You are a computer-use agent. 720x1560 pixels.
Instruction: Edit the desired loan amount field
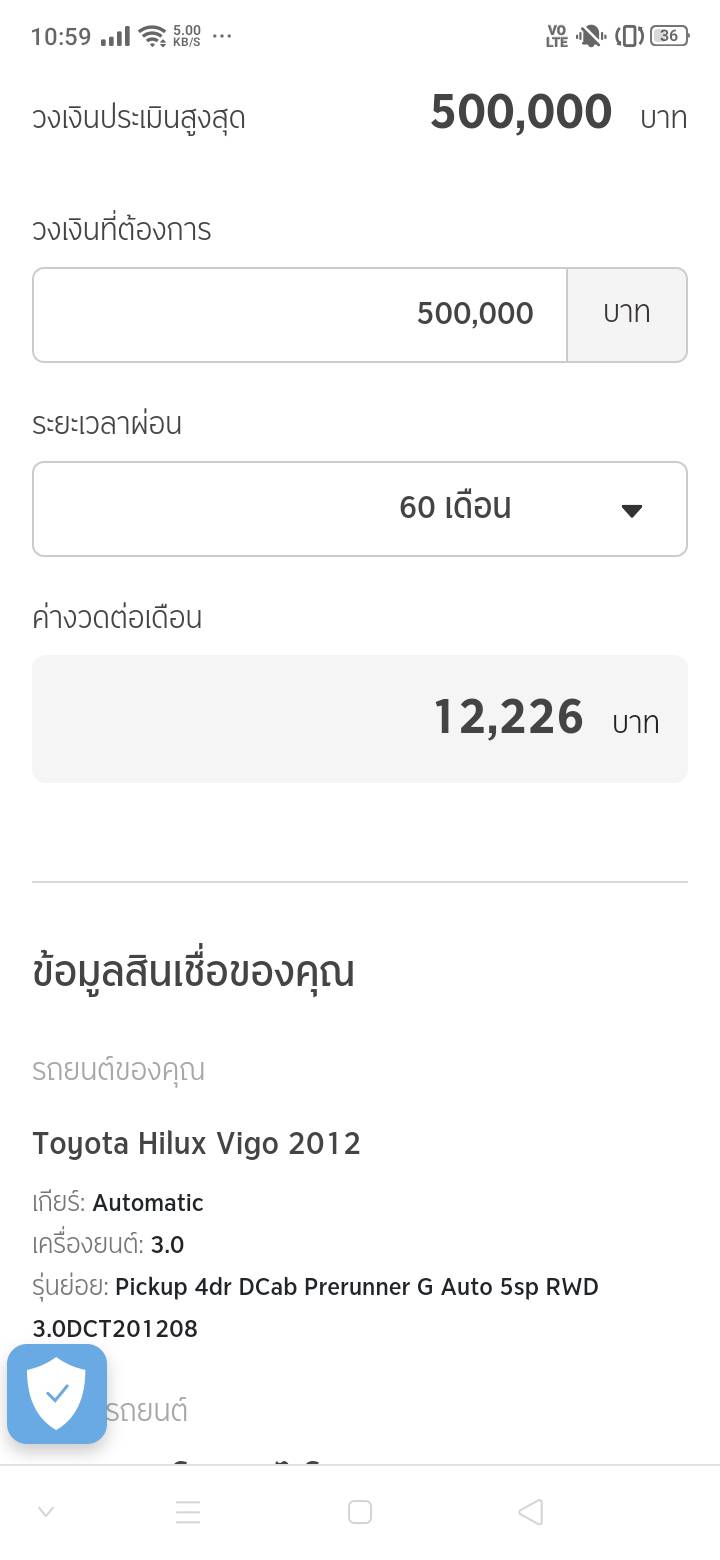pos(300,314)
